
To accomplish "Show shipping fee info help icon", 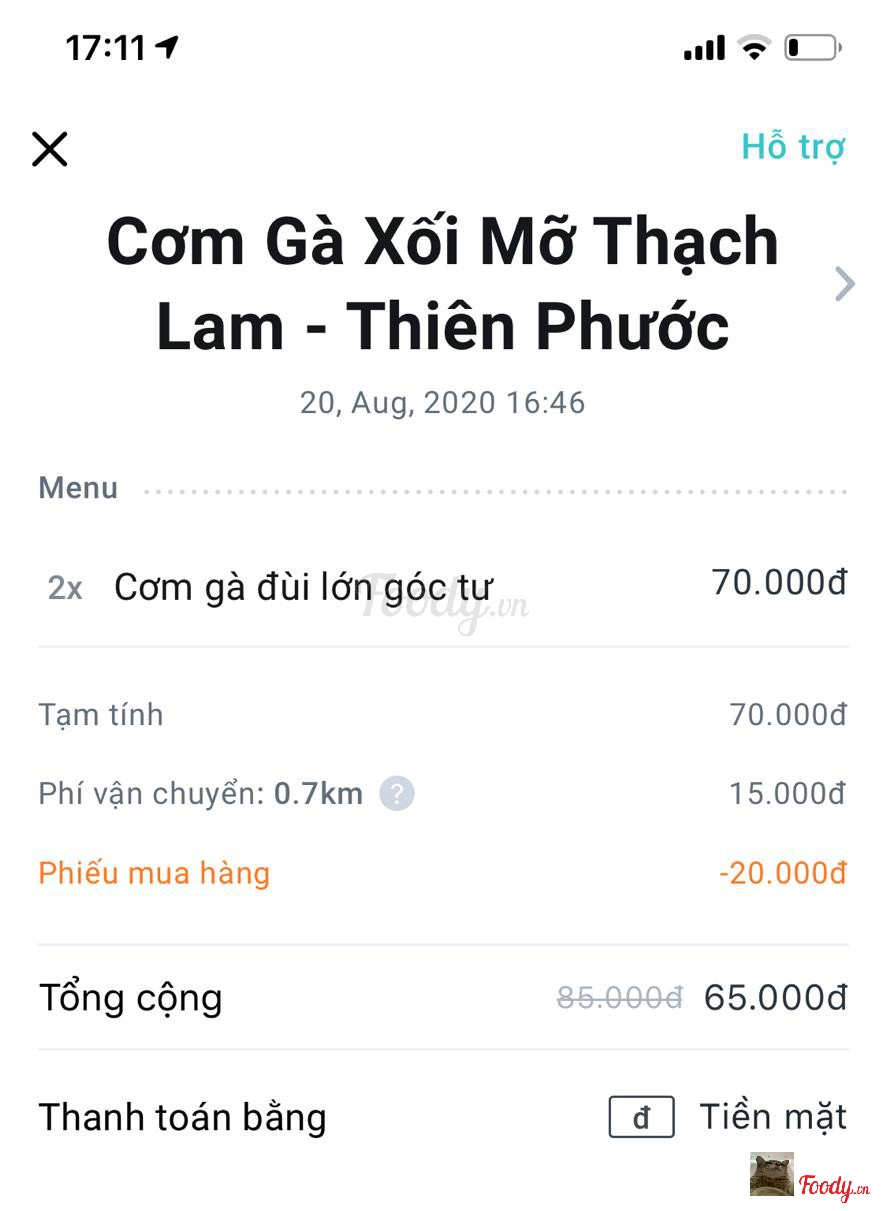I will click(396, 795).
